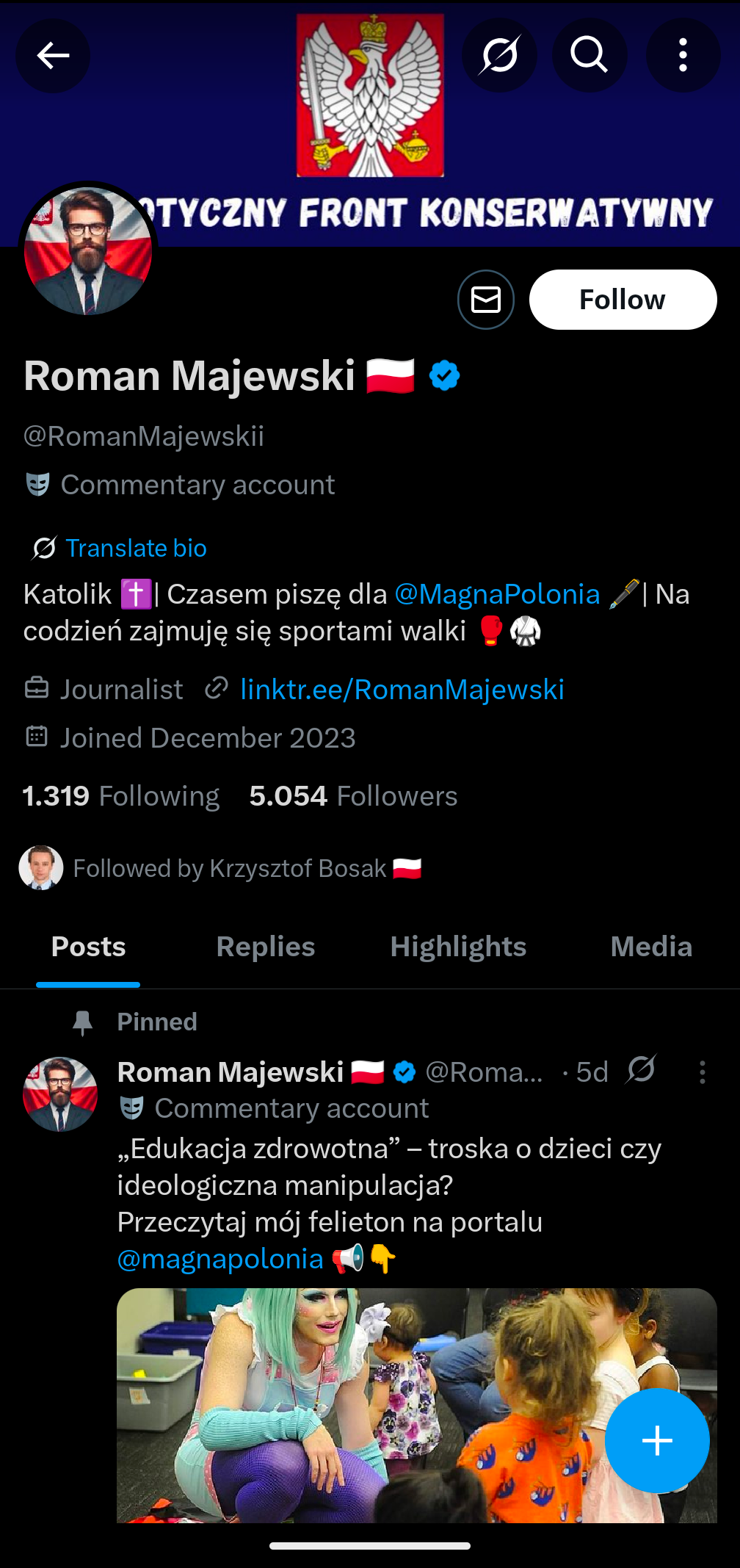Open the profile overflow menu

pyautogui.click(x=683, y=56)
